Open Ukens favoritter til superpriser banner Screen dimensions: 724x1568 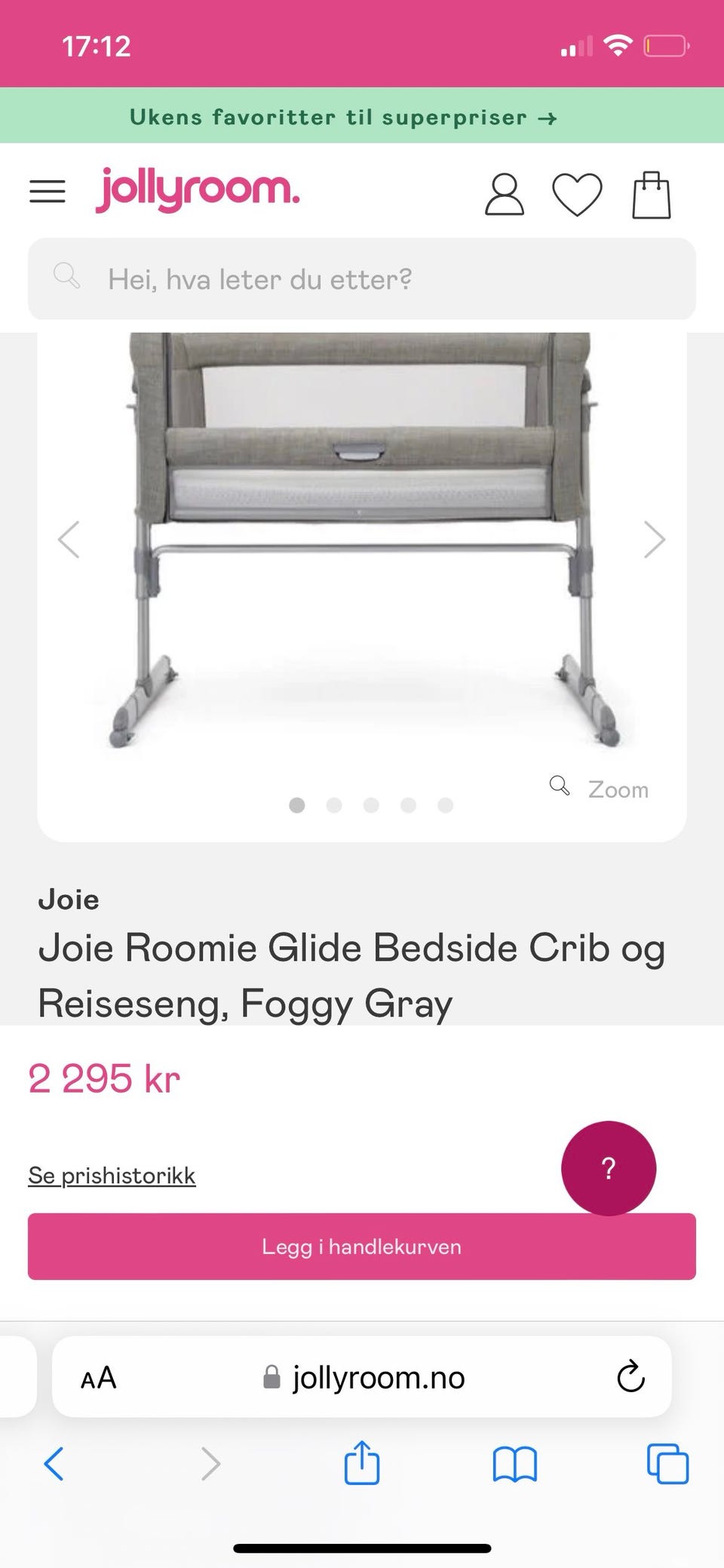pos(343,118)
